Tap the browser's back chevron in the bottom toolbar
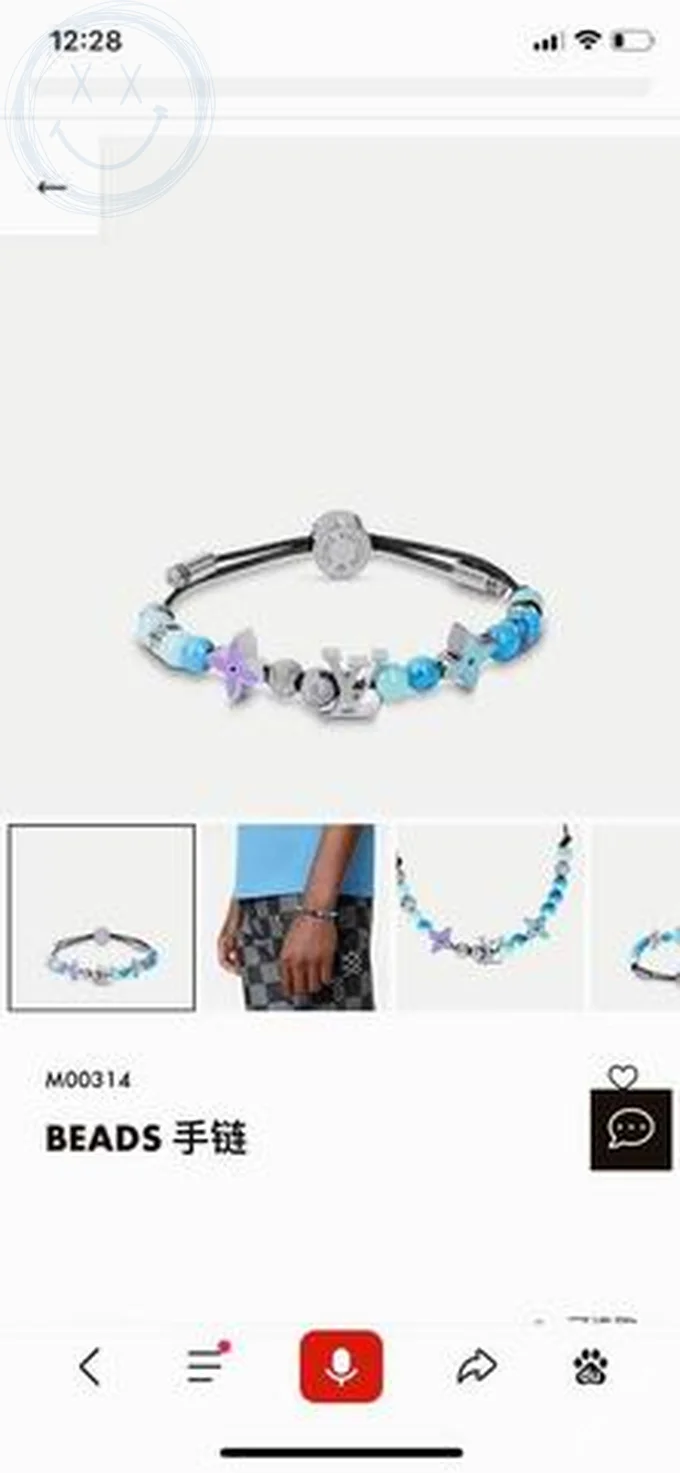 click(90, 1366)
